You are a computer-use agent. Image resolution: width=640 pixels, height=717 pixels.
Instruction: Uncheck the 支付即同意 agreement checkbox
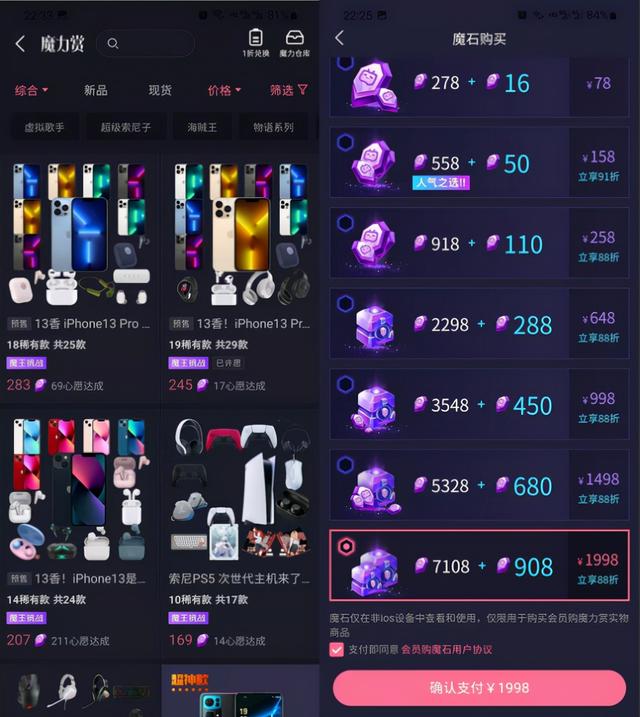336,650
